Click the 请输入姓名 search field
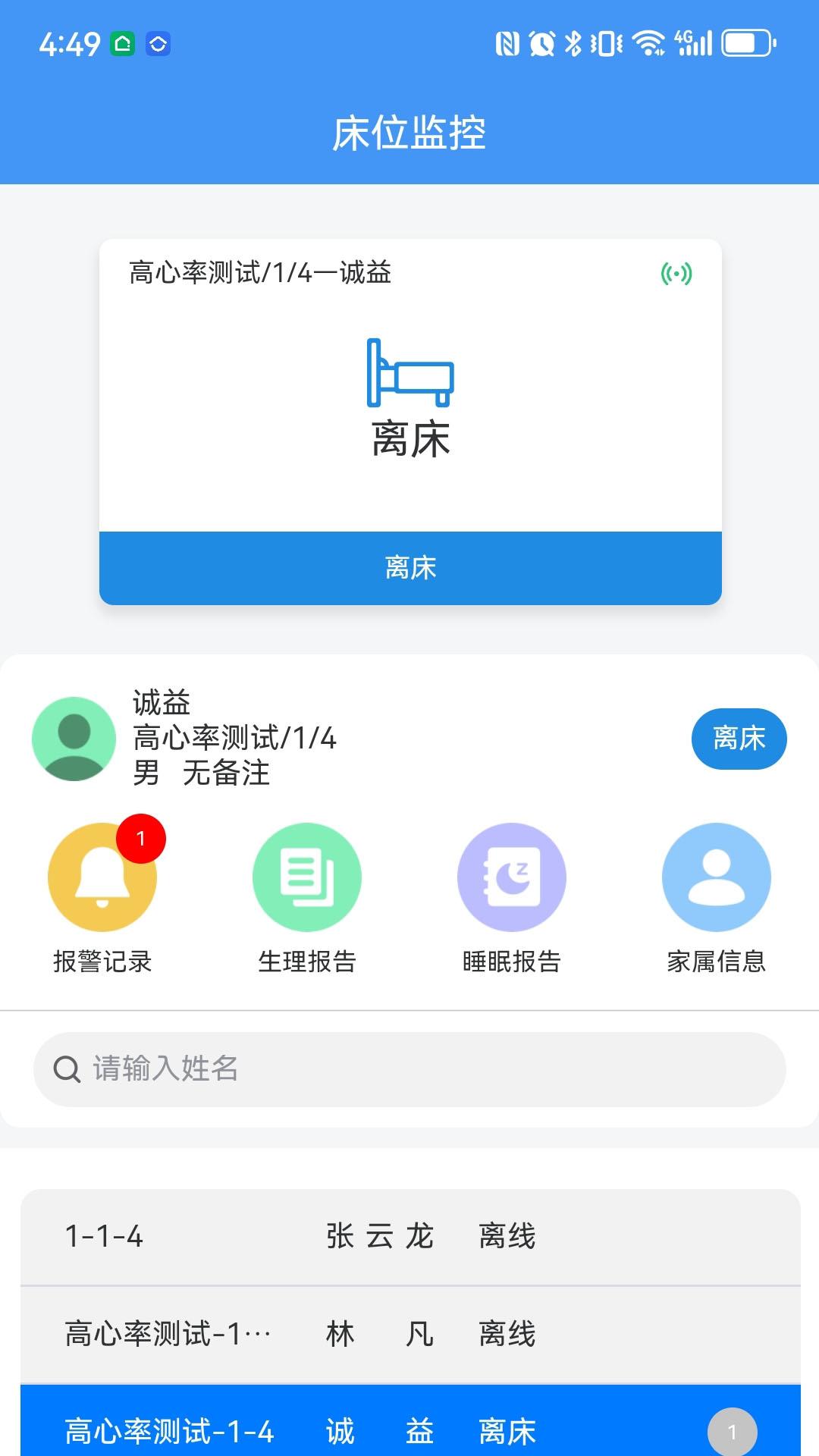Screen dimensions: 819x1456 point(303,1069)
